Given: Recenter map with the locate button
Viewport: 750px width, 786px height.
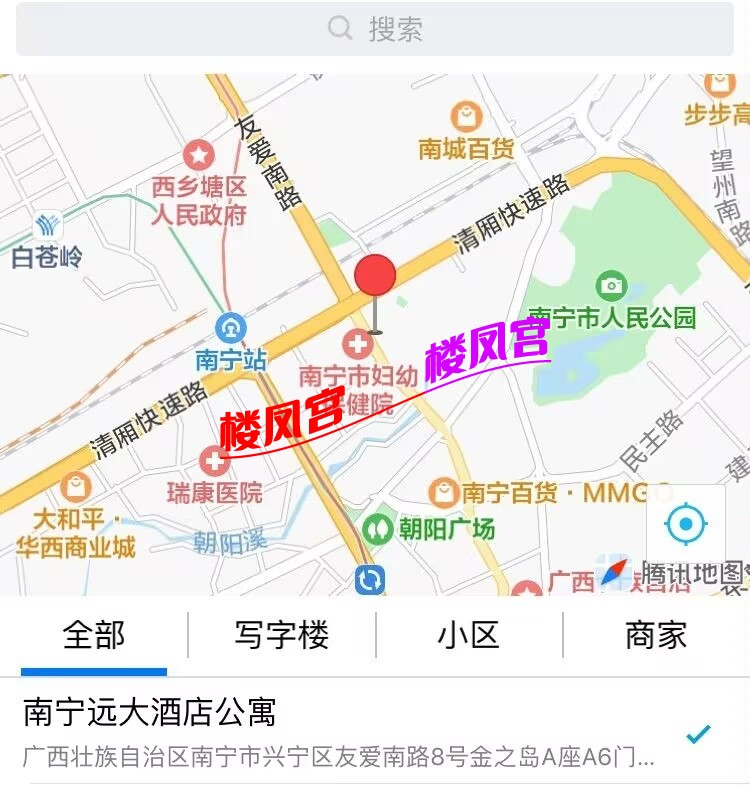Looking at the screenshot, I should 686,524.
